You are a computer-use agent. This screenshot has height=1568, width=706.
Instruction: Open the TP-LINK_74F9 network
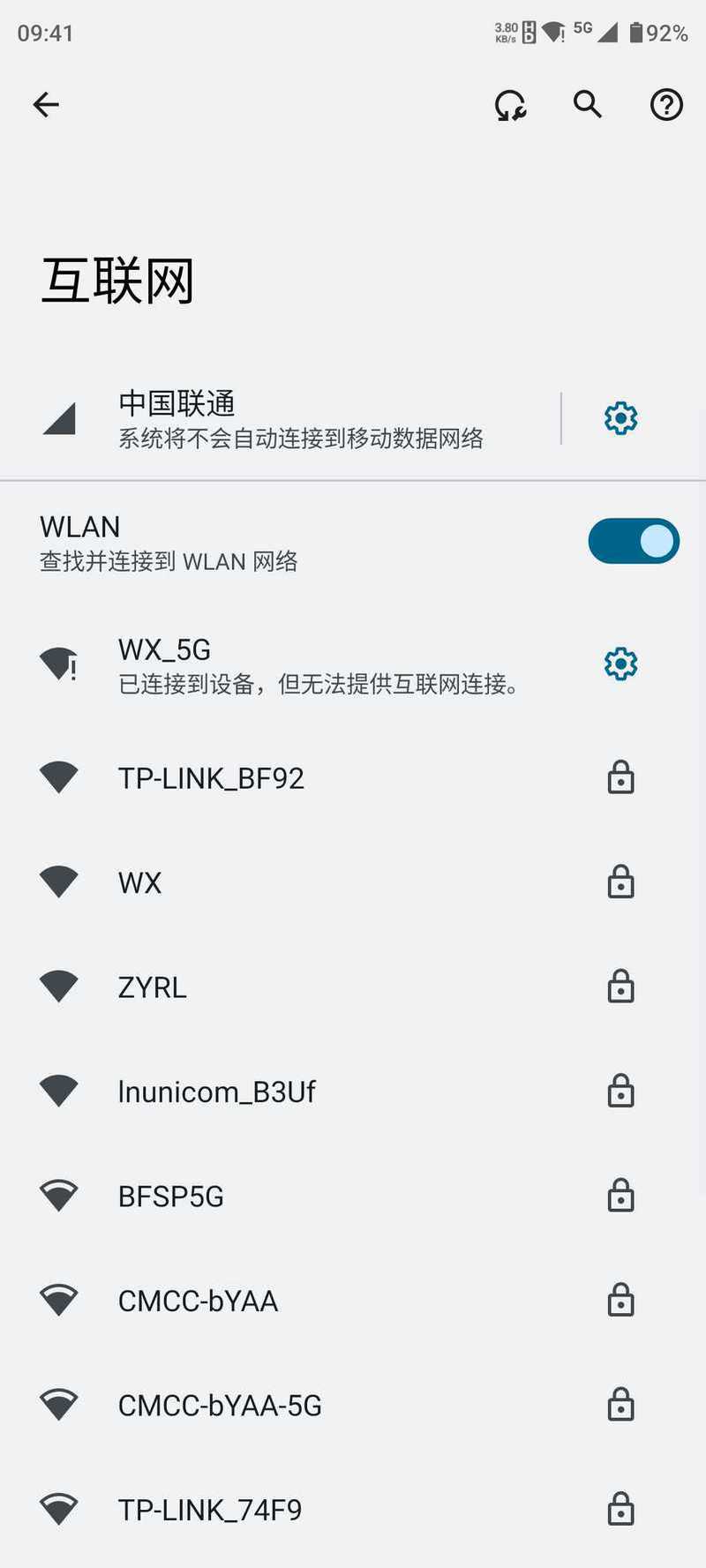[x=353, y=1510]
